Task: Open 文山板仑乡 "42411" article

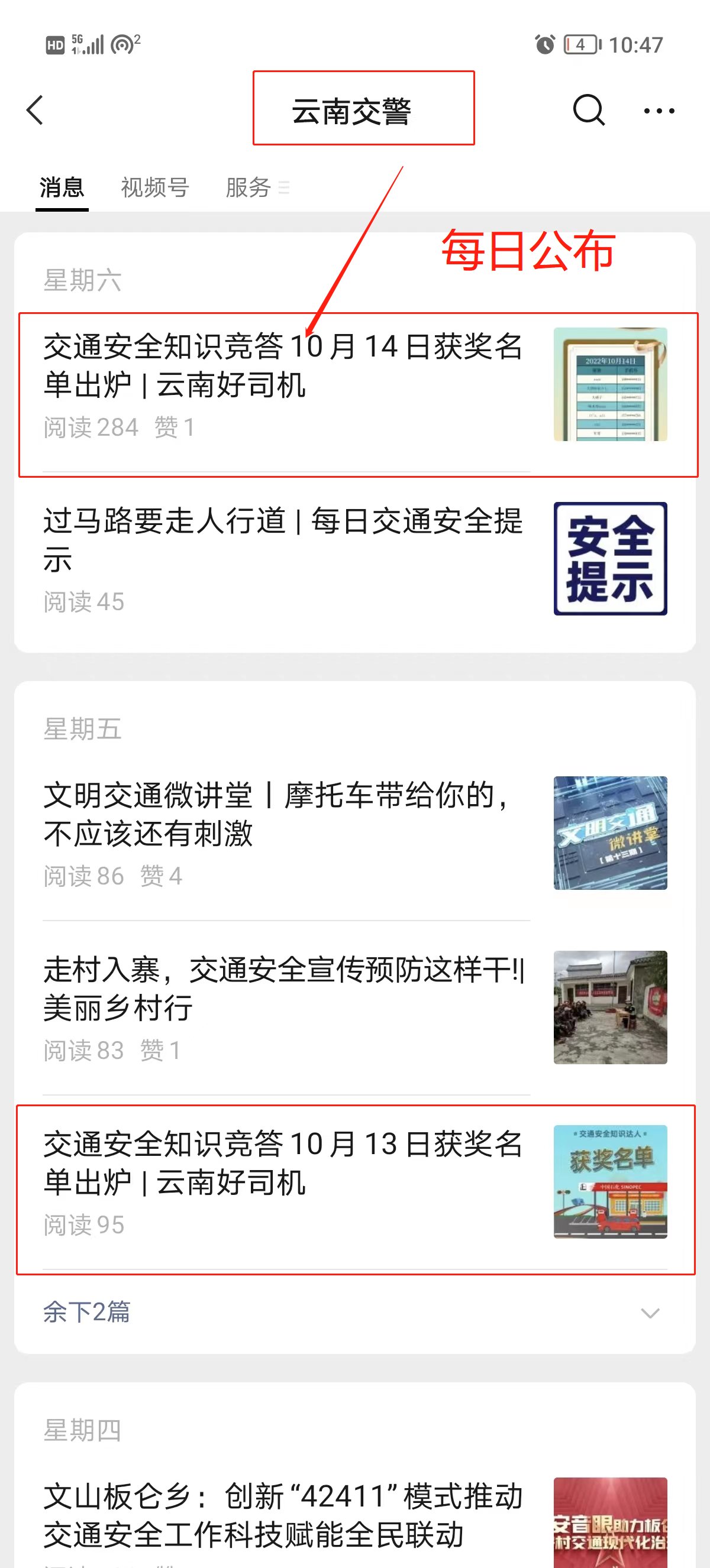Action: point(283,1514)
